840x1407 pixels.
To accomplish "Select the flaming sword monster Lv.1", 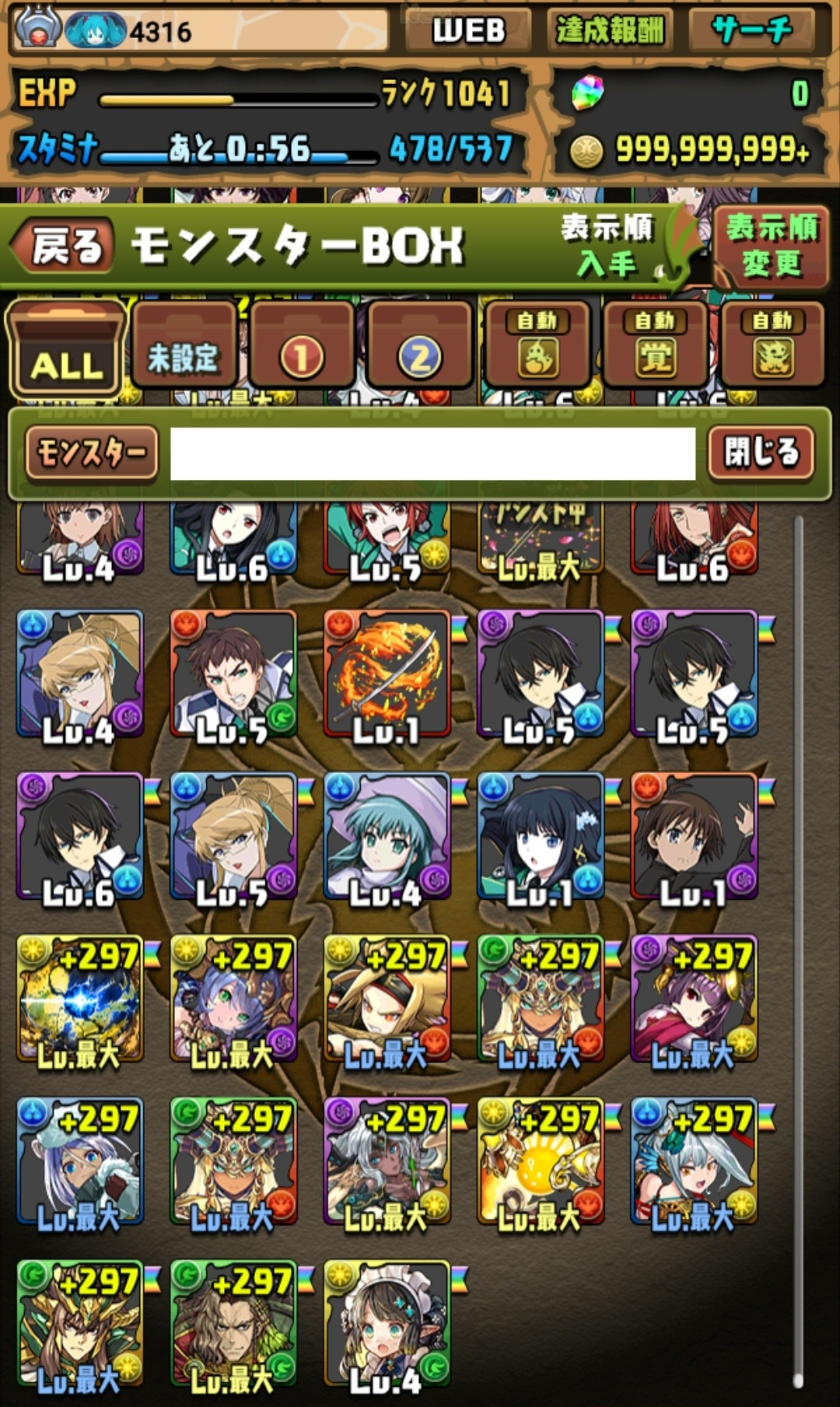I will pos(387,674).
